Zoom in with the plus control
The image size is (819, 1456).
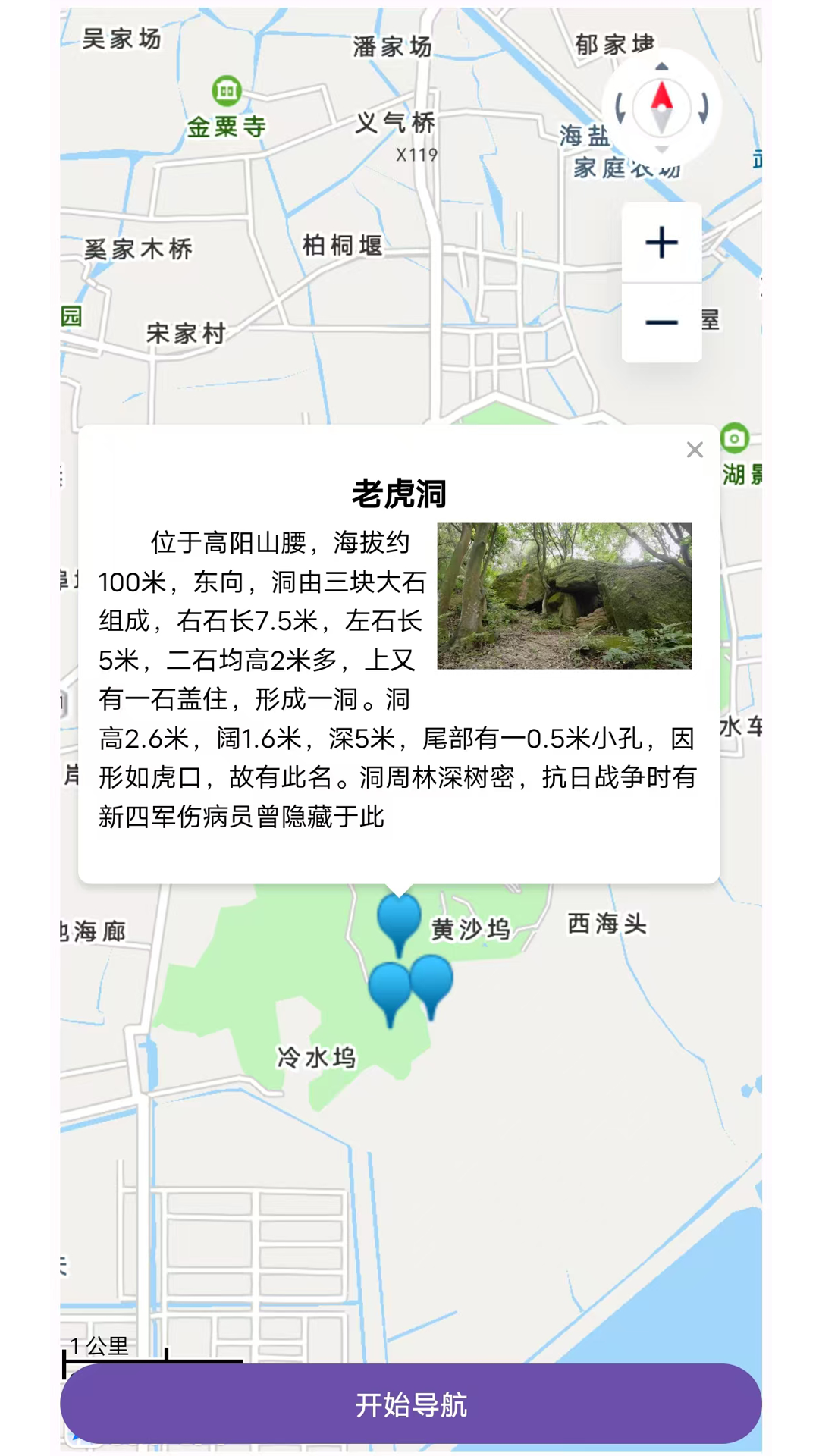coord(661,241)
